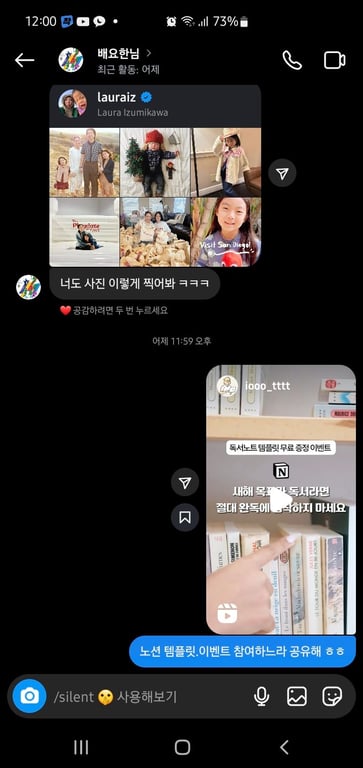Tap the sender avatar beside 너도 사진 message

28,287
